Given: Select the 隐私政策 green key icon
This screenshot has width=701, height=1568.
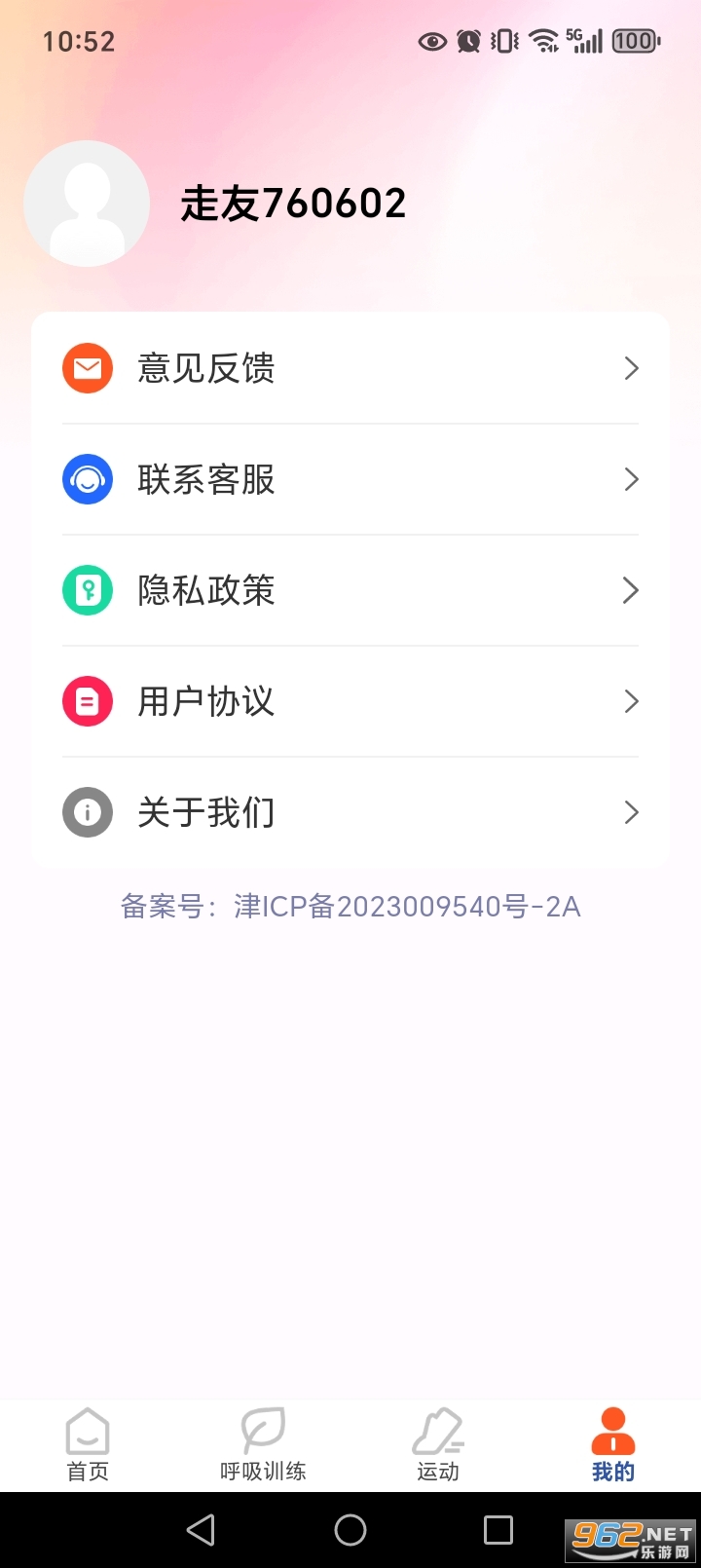Looking at the screenshot, I should point(87,590).
